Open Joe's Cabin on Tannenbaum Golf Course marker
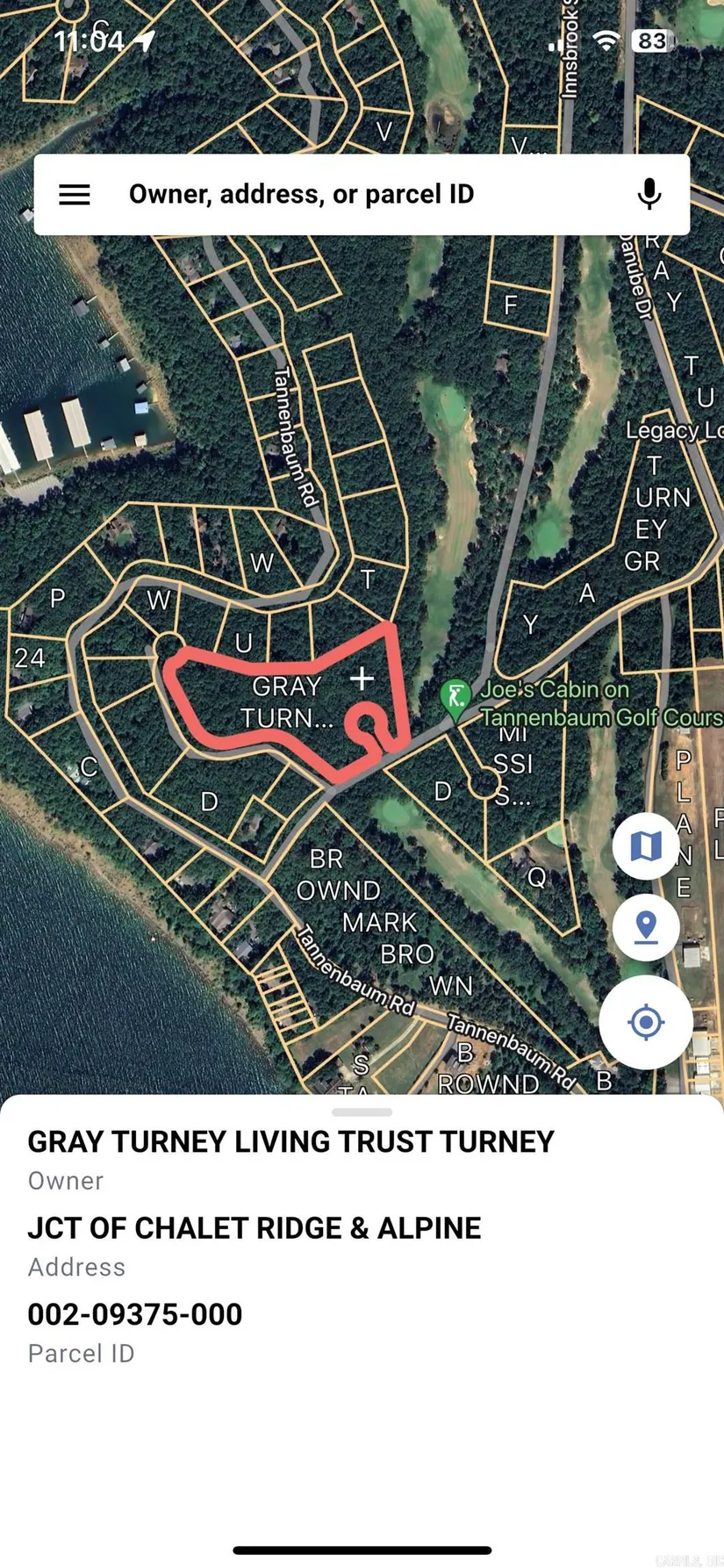This screenshot has width=724, height=1568. (455, 698)
